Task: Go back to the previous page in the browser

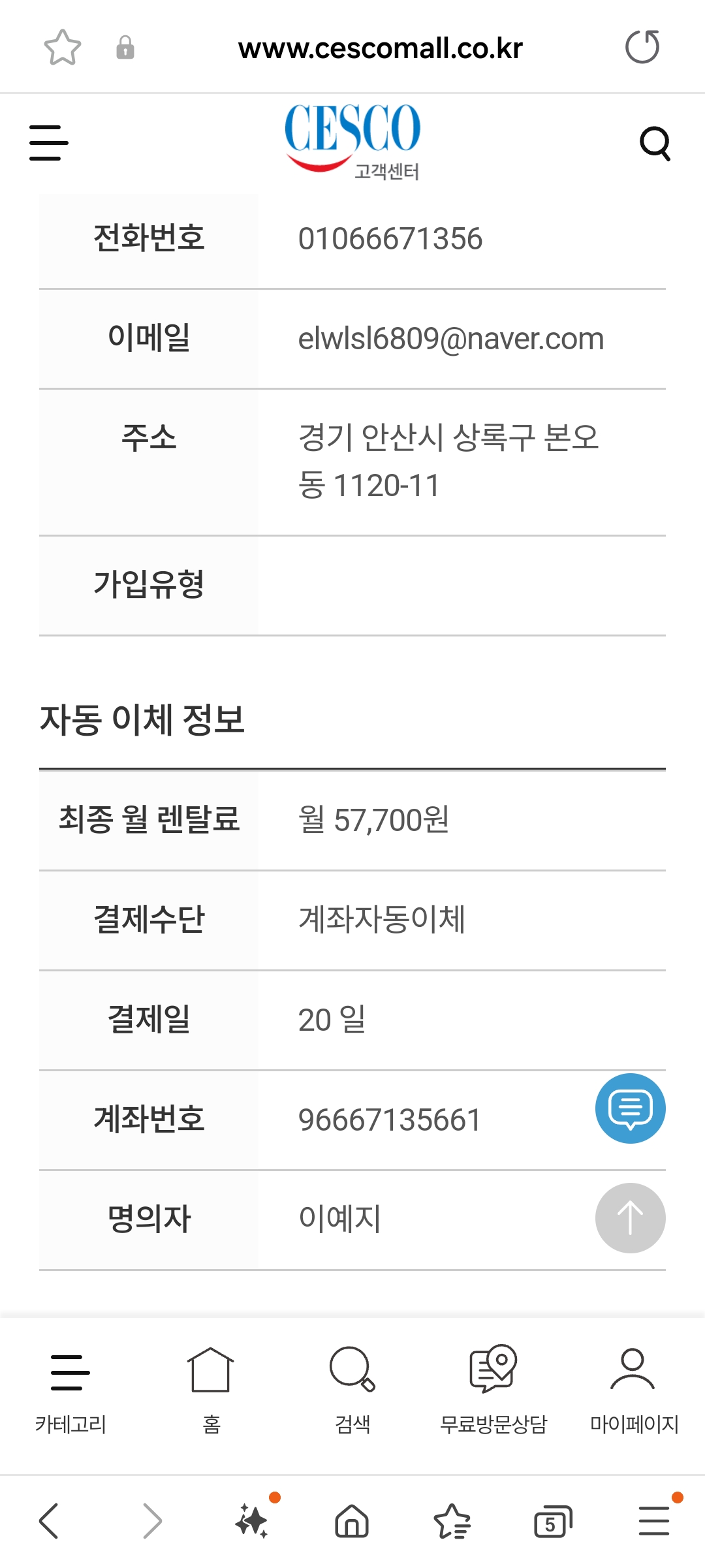Action: coord(49,1521)
